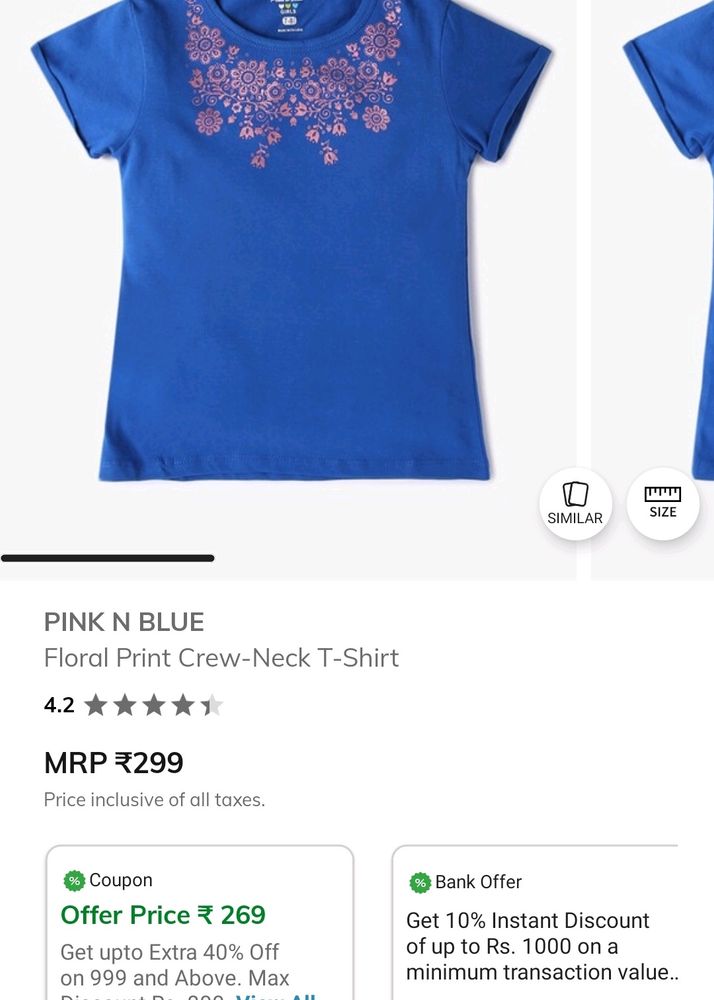The image size is (714, 1000).
Task: Open the blue floral T-shirt image
Action: 290,250
